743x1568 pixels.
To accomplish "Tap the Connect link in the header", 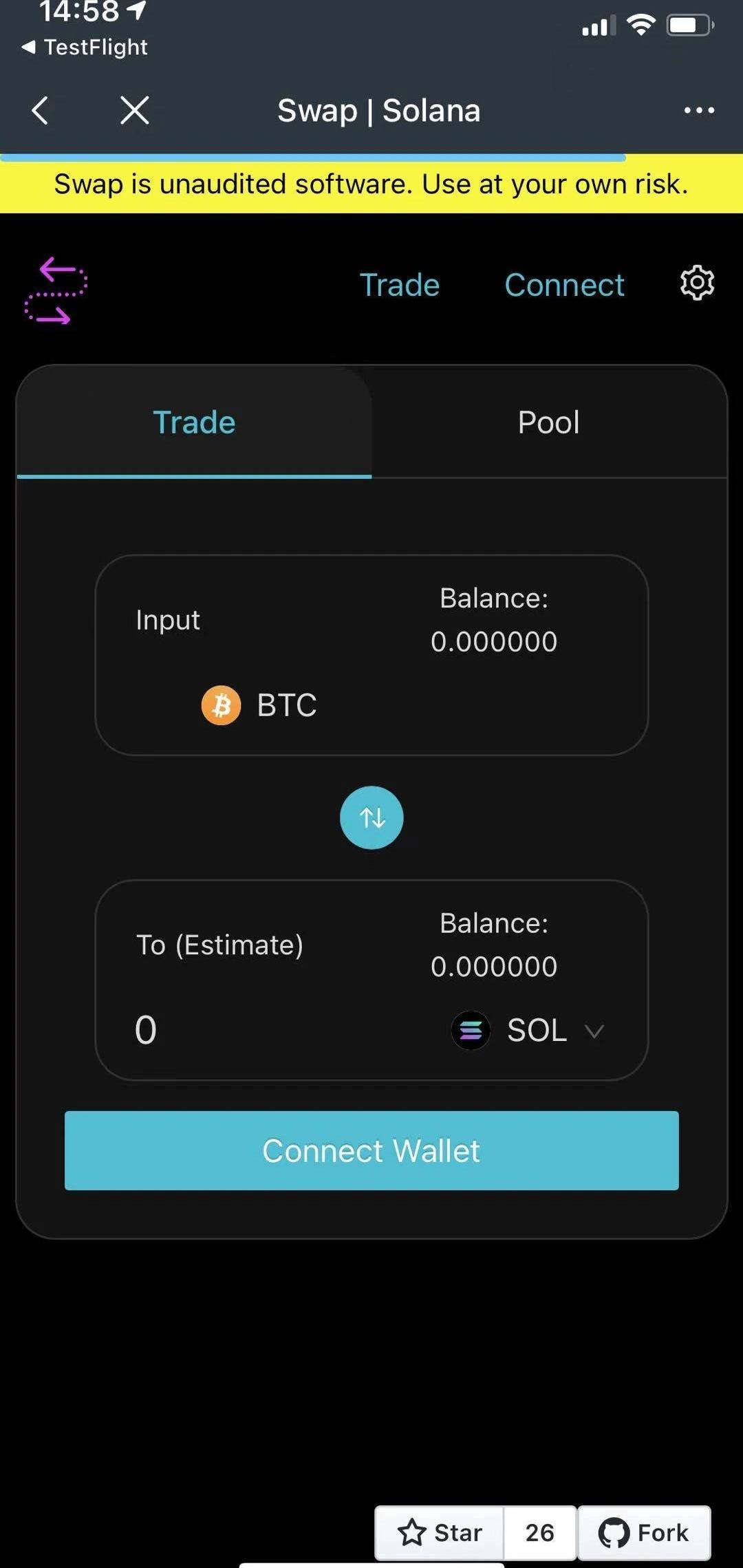I will [x=564, y=285].
